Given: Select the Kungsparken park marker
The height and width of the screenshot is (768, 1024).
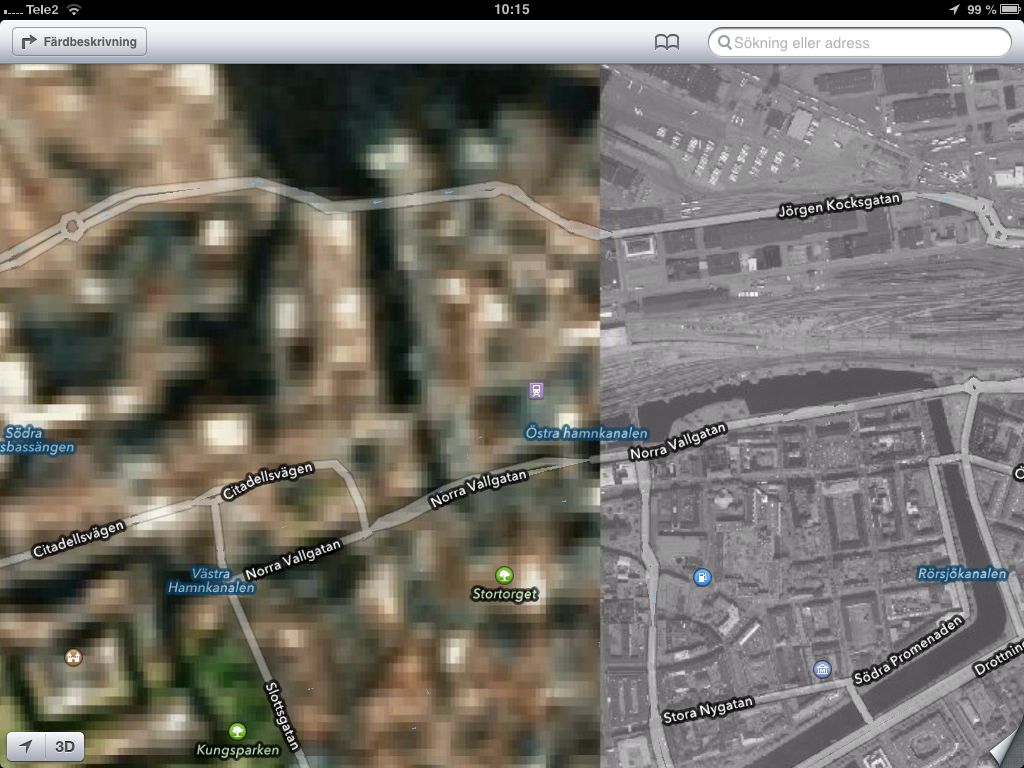Looking at the screenshot, I should coord(237,731).
